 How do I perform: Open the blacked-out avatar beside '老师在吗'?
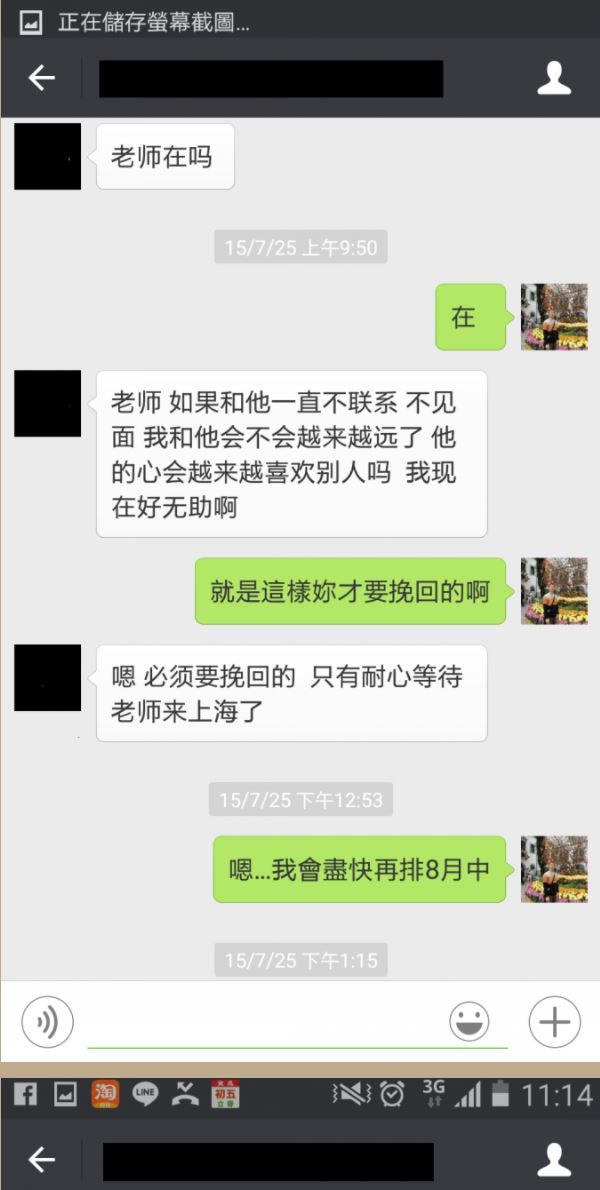48,157
